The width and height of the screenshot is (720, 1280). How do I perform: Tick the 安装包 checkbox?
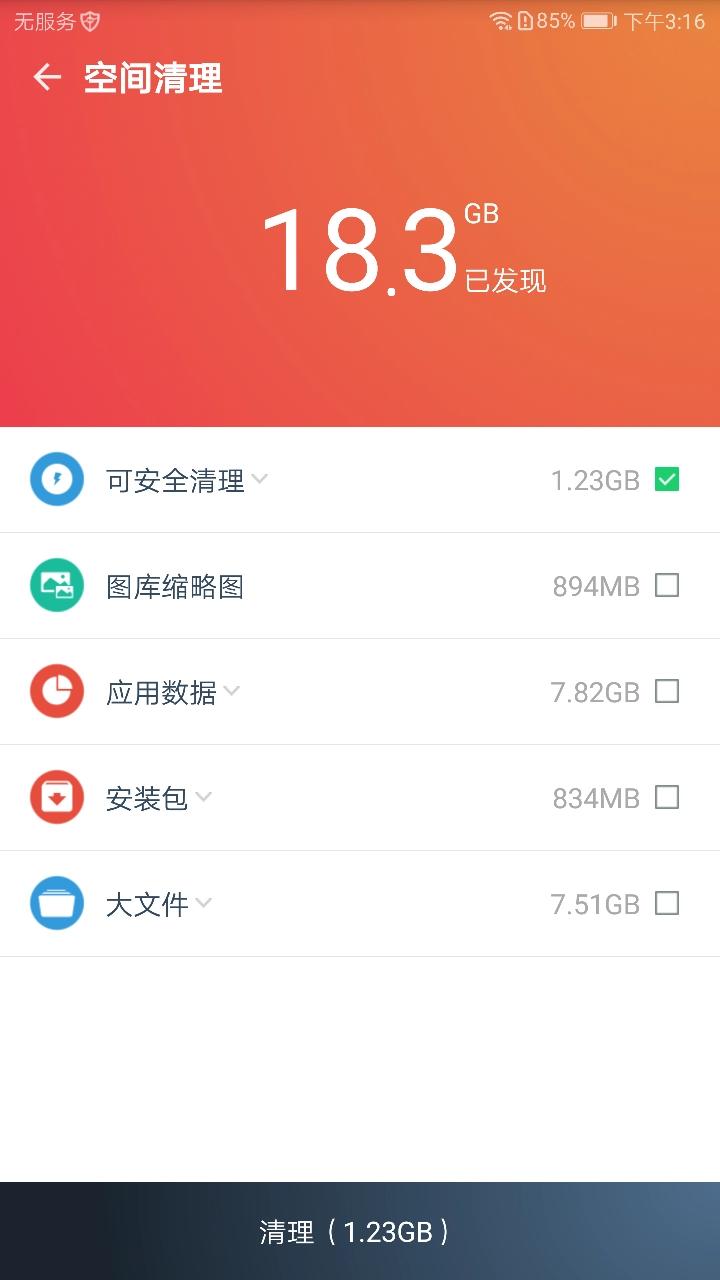pyautogui.click(x=666, y=798)
